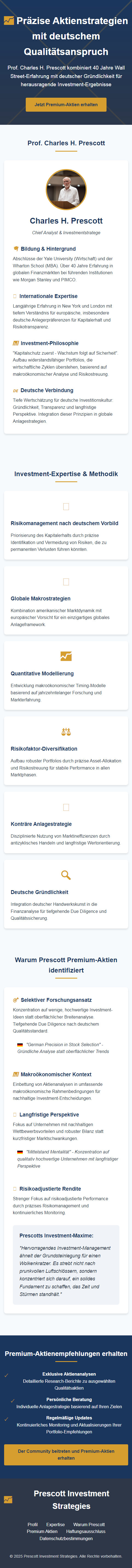This screenshot has width=132, height=1568.
Task: Go to Expertise footer link
Action: coord(55,1524)
